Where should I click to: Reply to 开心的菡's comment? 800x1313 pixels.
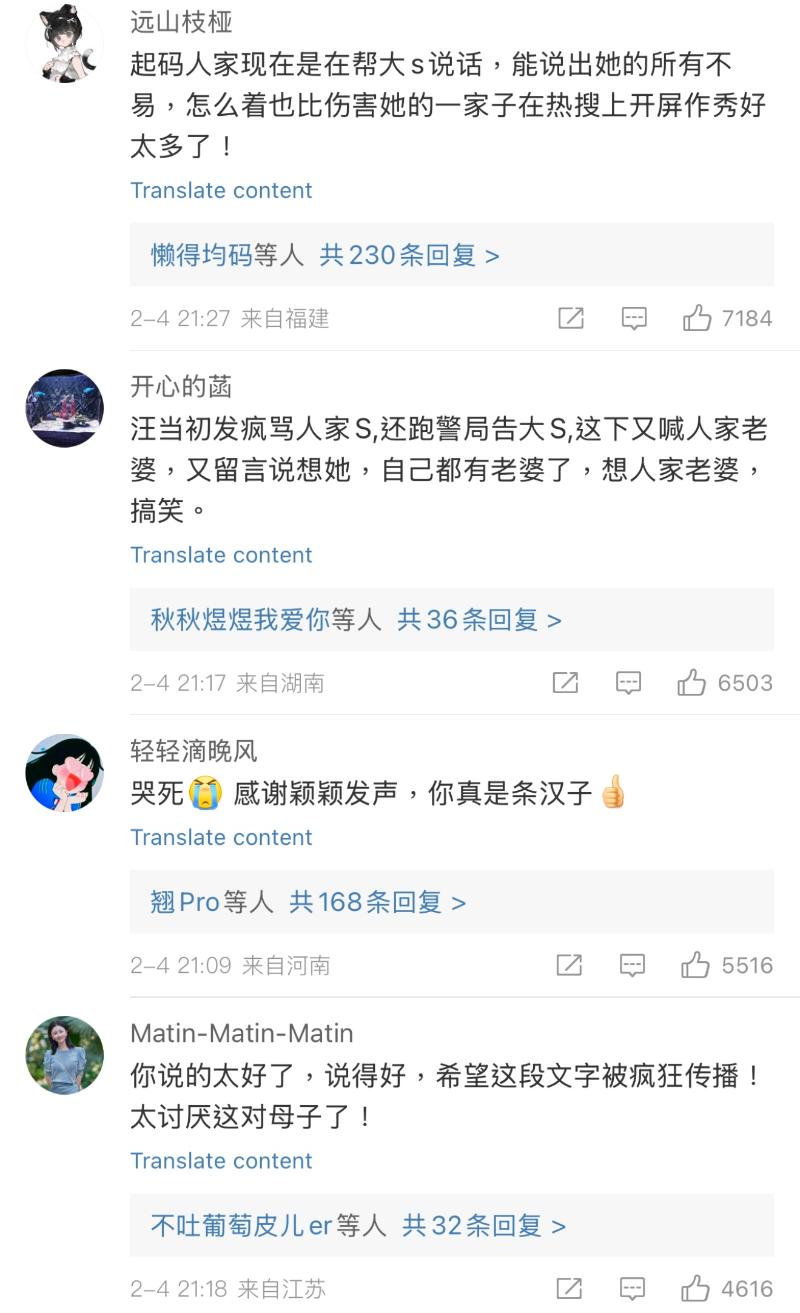pyautogui.click(x=628, y=683)
